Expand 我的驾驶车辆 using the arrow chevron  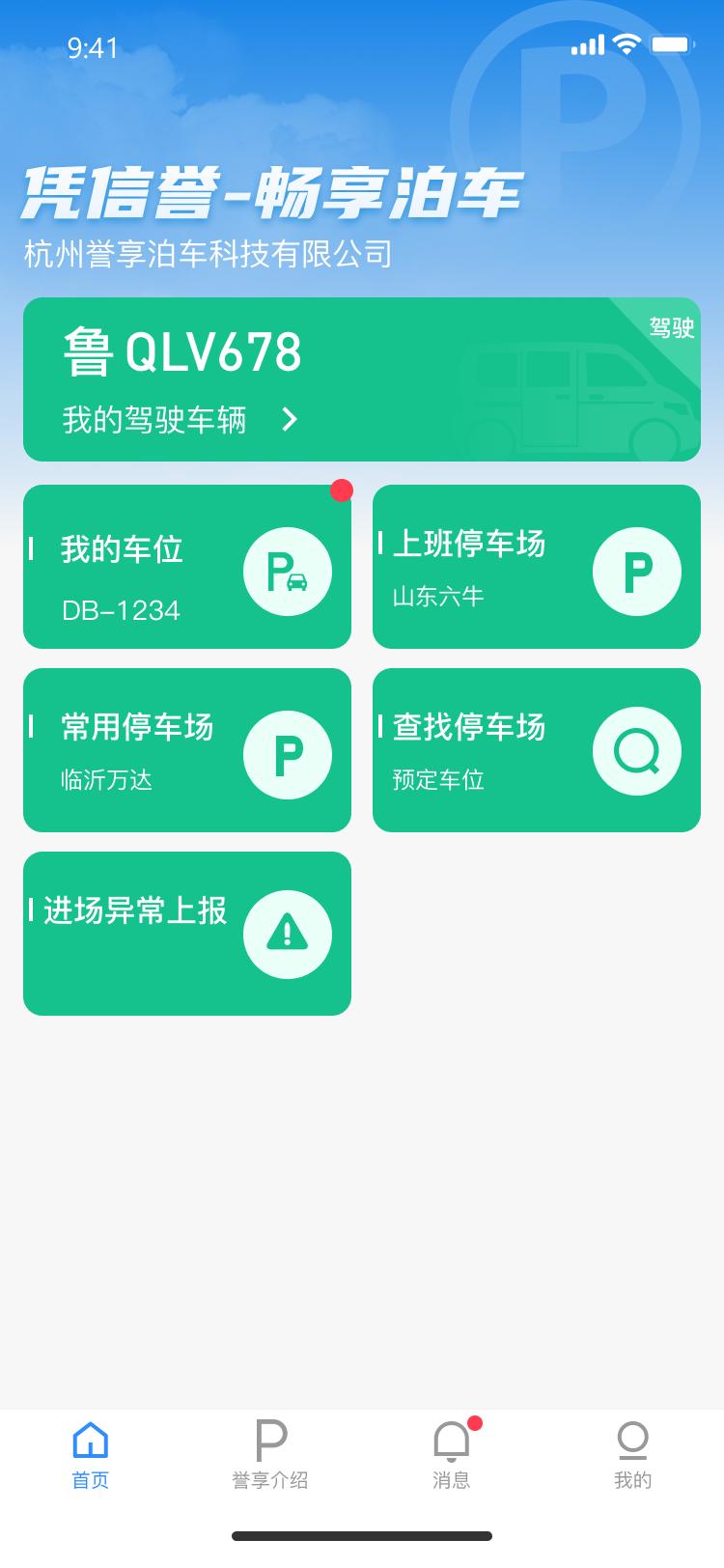tap(289, 420)
